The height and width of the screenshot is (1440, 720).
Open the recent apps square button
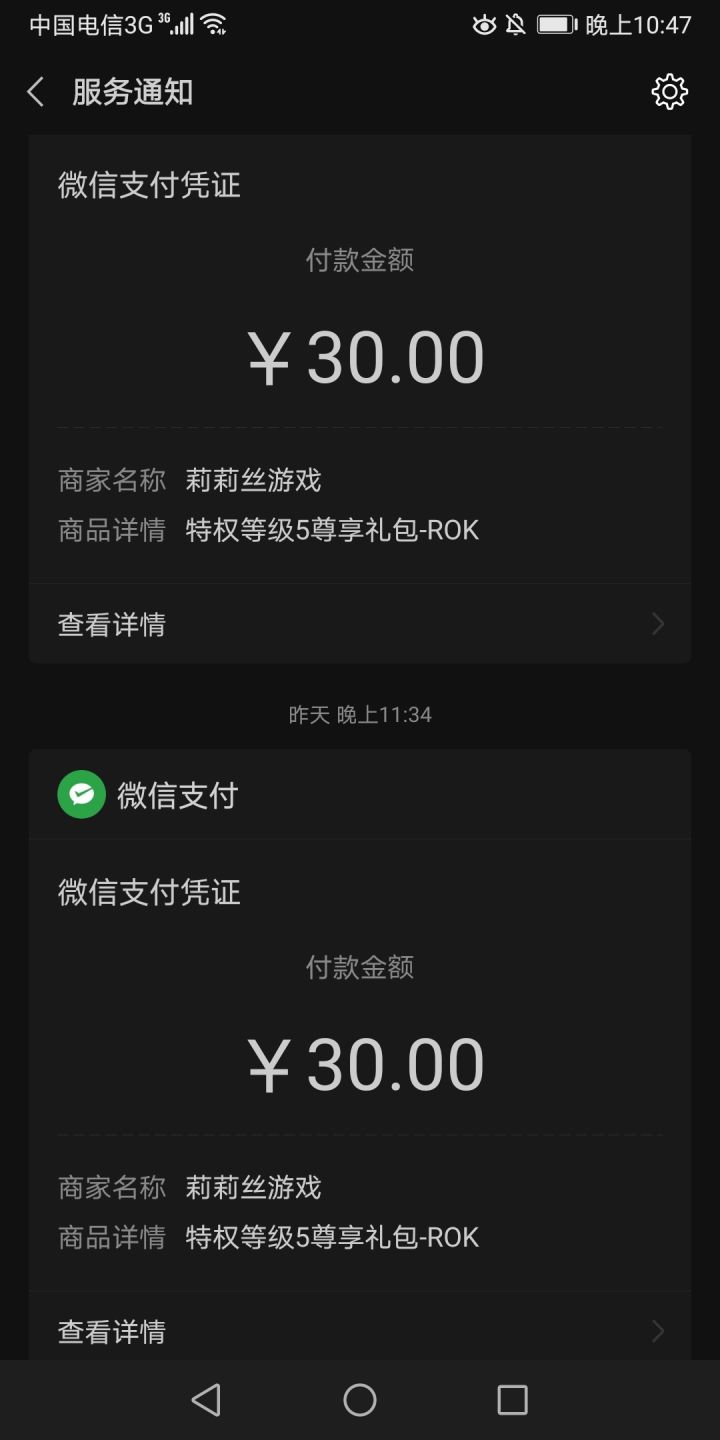512,1400
